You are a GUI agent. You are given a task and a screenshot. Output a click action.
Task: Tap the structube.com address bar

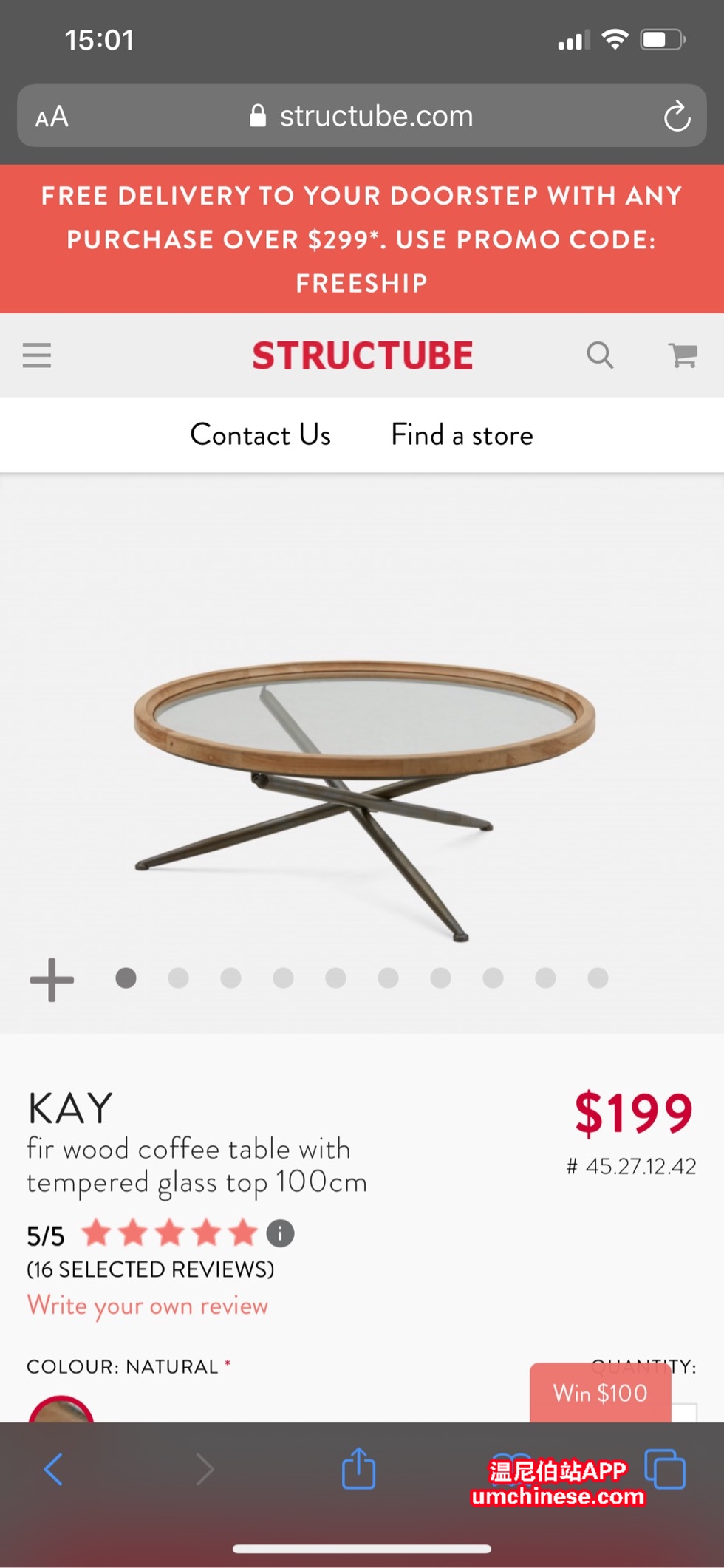point(362,117)
